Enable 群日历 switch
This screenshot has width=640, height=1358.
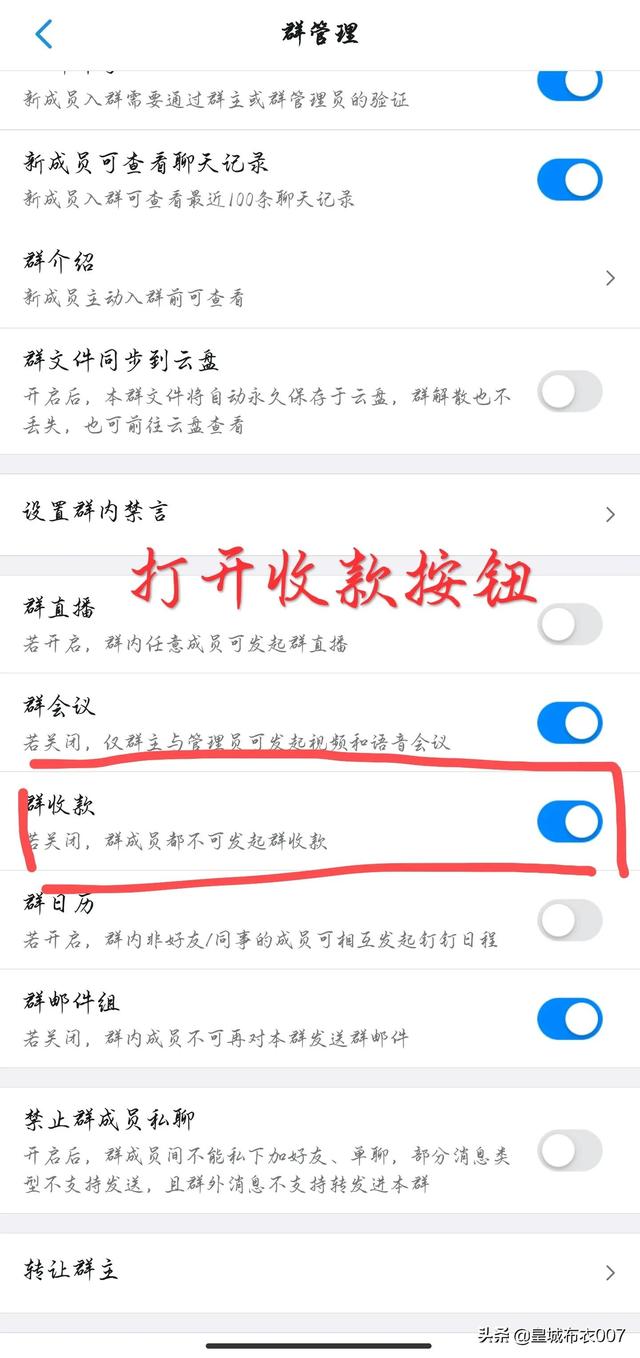pyautogui.click(x=569, y=920)
